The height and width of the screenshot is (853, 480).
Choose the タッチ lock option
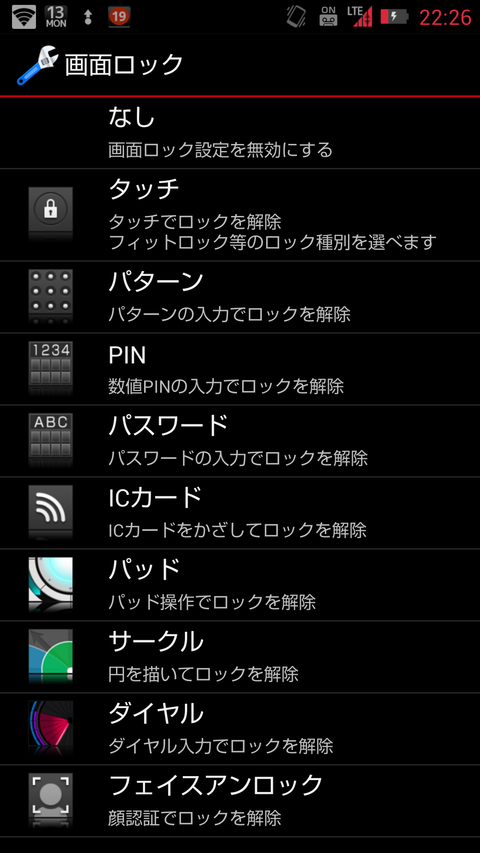click(x=240, y=215)
